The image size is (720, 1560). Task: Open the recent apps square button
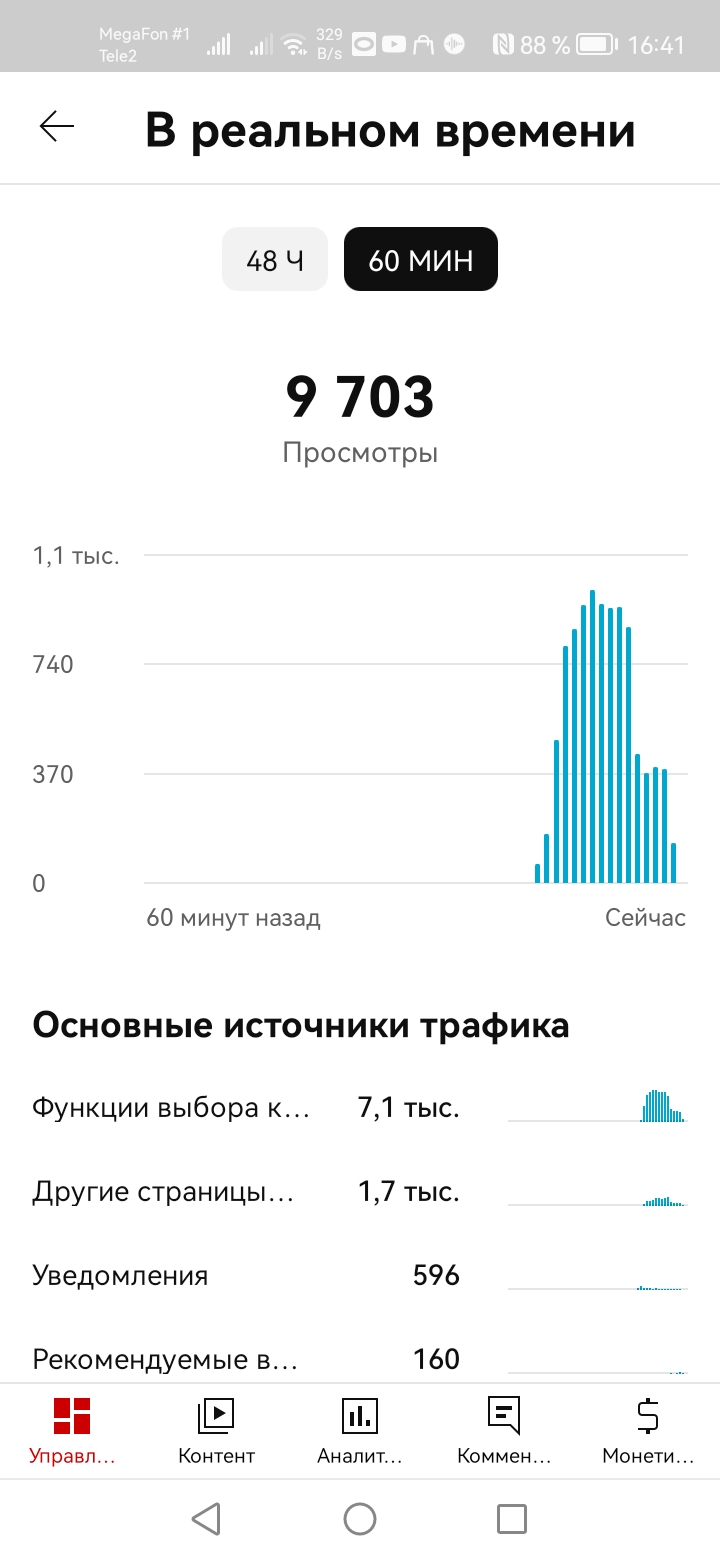point(512,1519)
